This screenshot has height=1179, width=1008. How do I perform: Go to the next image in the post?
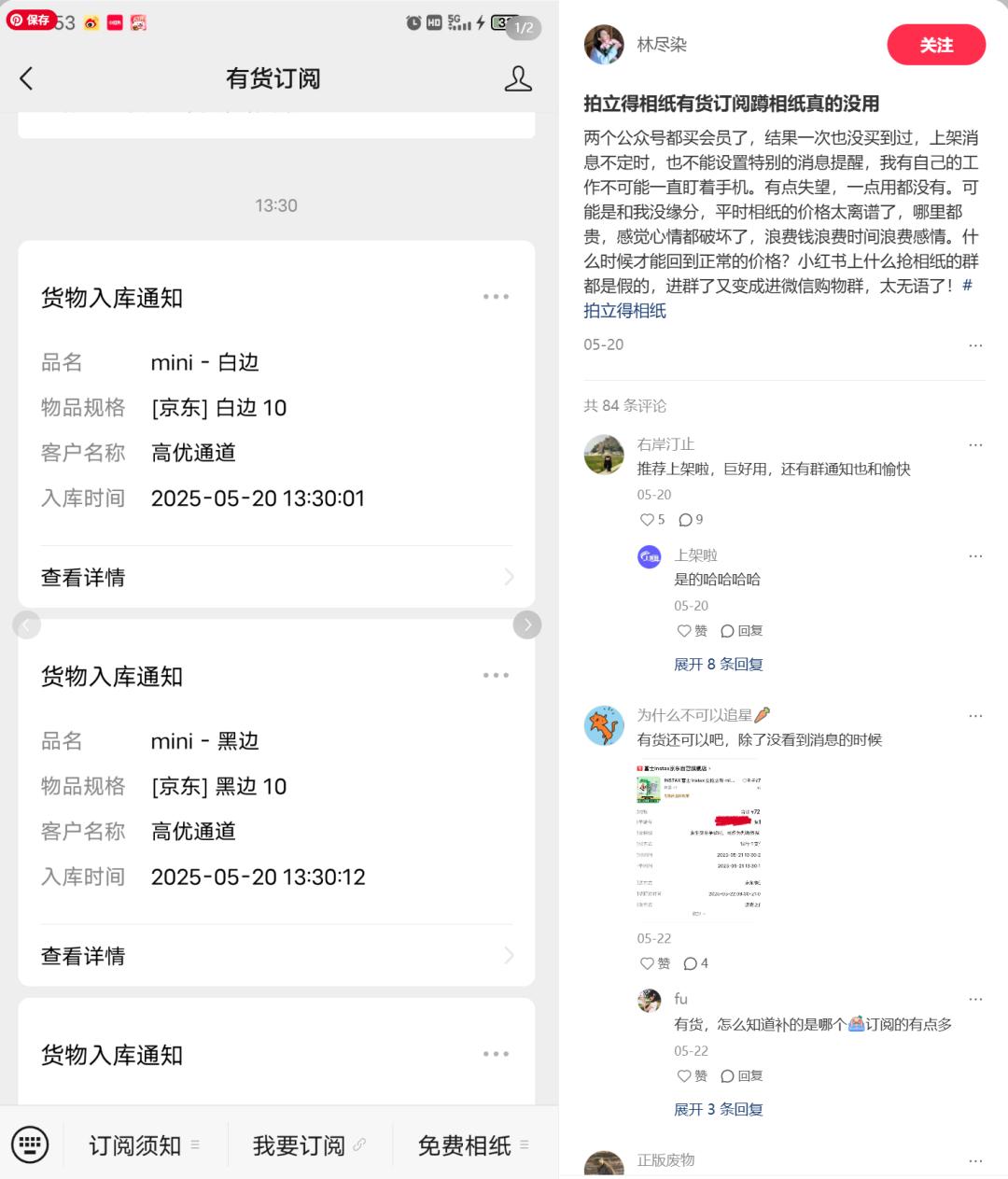click(x=527, y=625)
